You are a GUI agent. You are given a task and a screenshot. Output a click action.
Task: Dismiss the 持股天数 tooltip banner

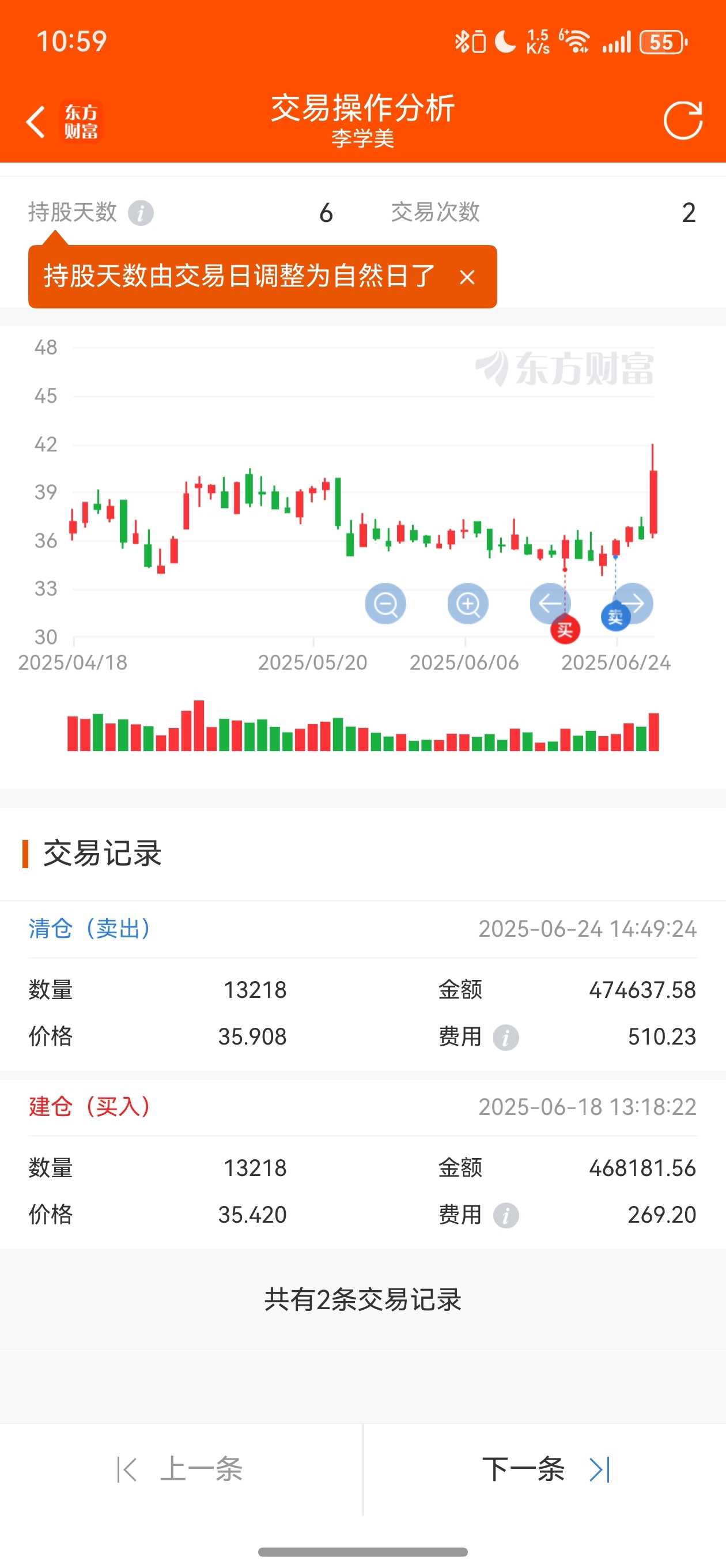coord(467,277)
